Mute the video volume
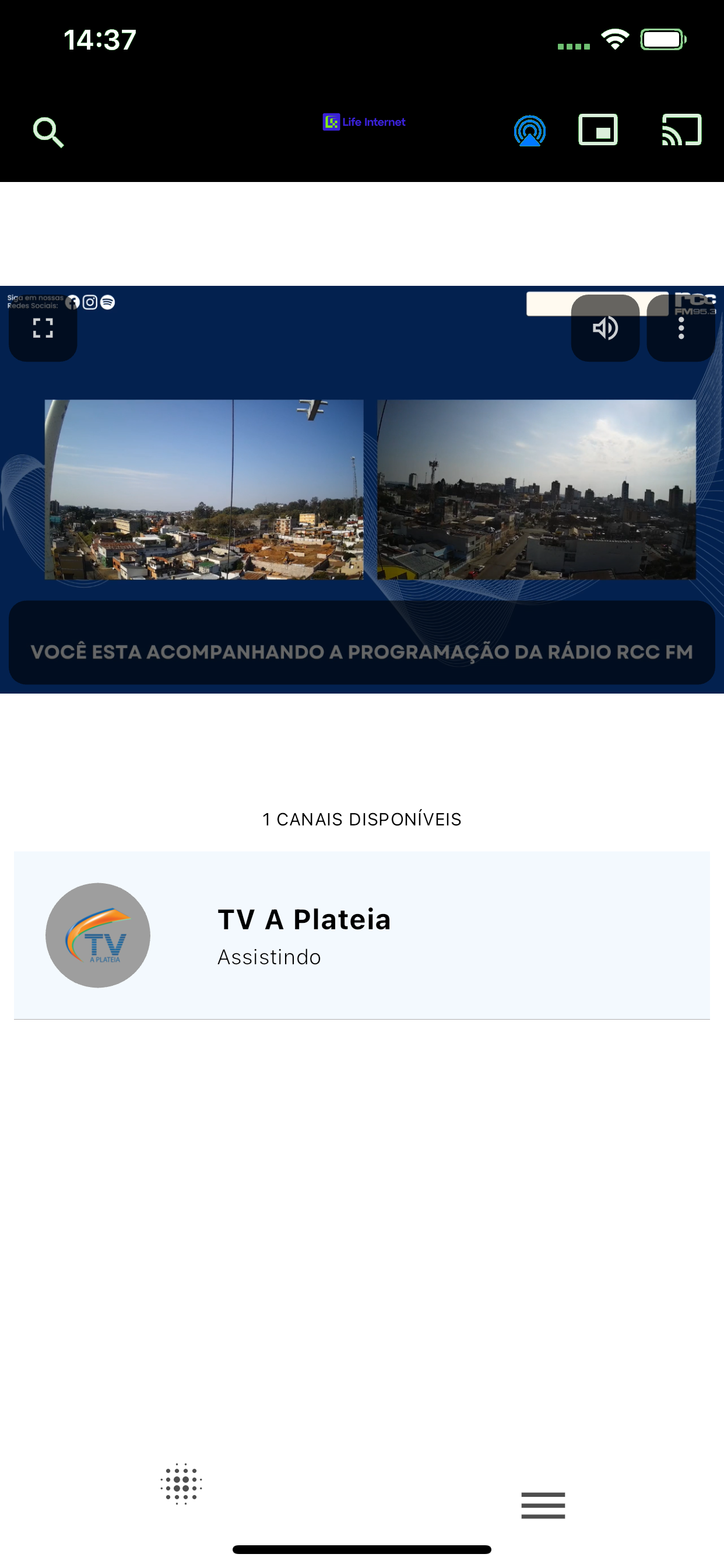 coord(604,328)
